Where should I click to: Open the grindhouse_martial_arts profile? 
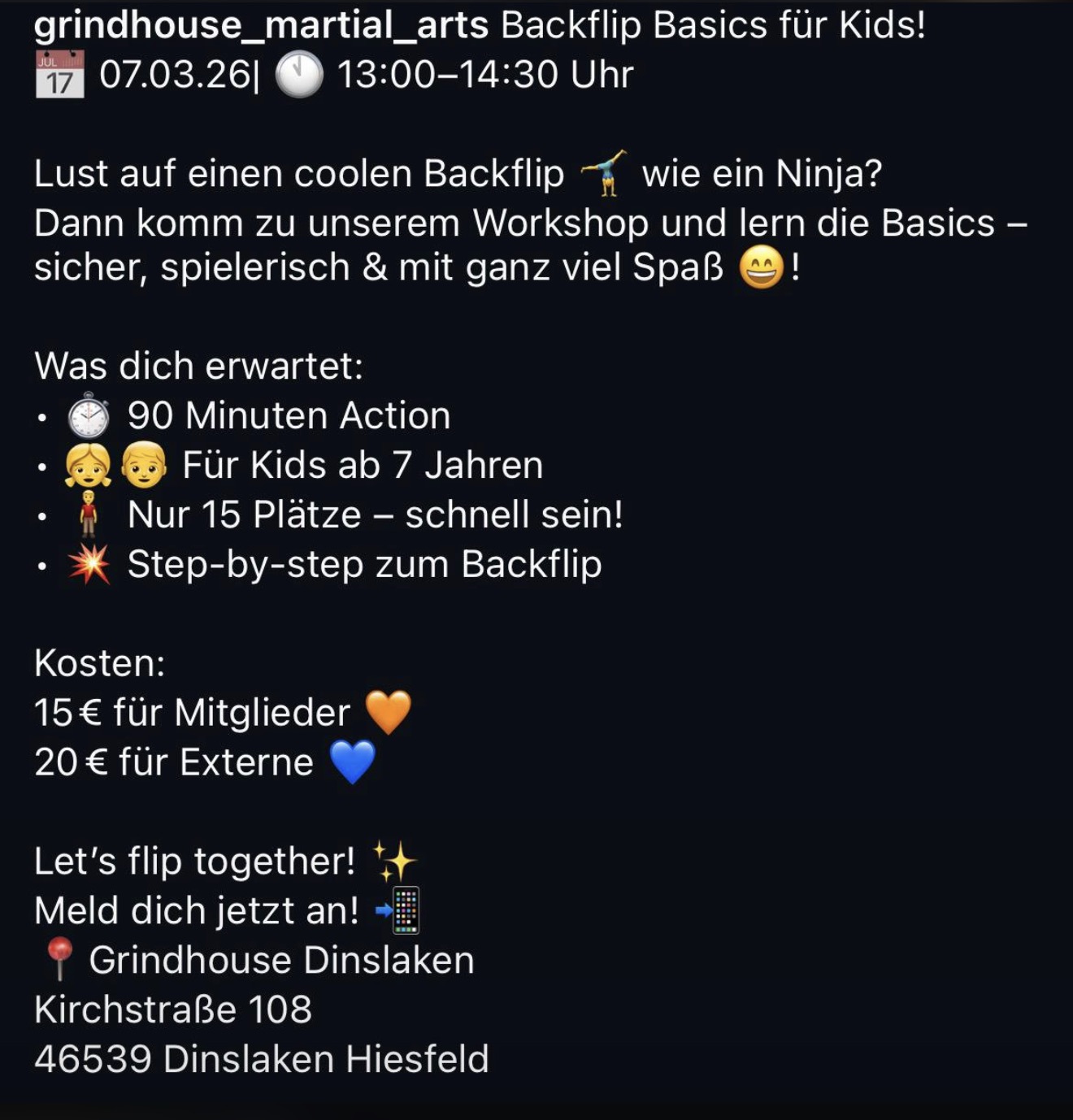261,26
